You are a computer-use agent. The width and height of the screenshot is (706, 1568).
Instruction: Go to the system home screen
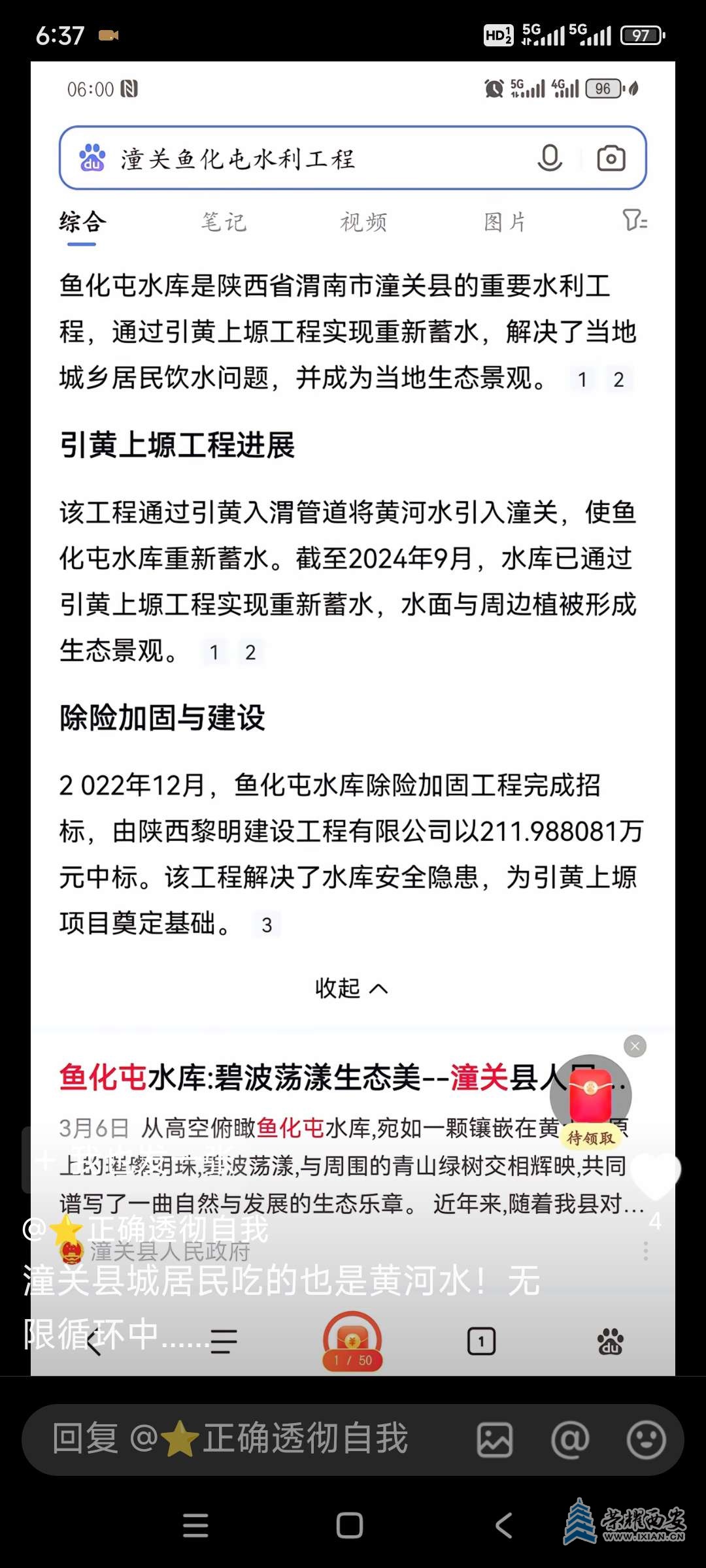tap(350, 1526)
